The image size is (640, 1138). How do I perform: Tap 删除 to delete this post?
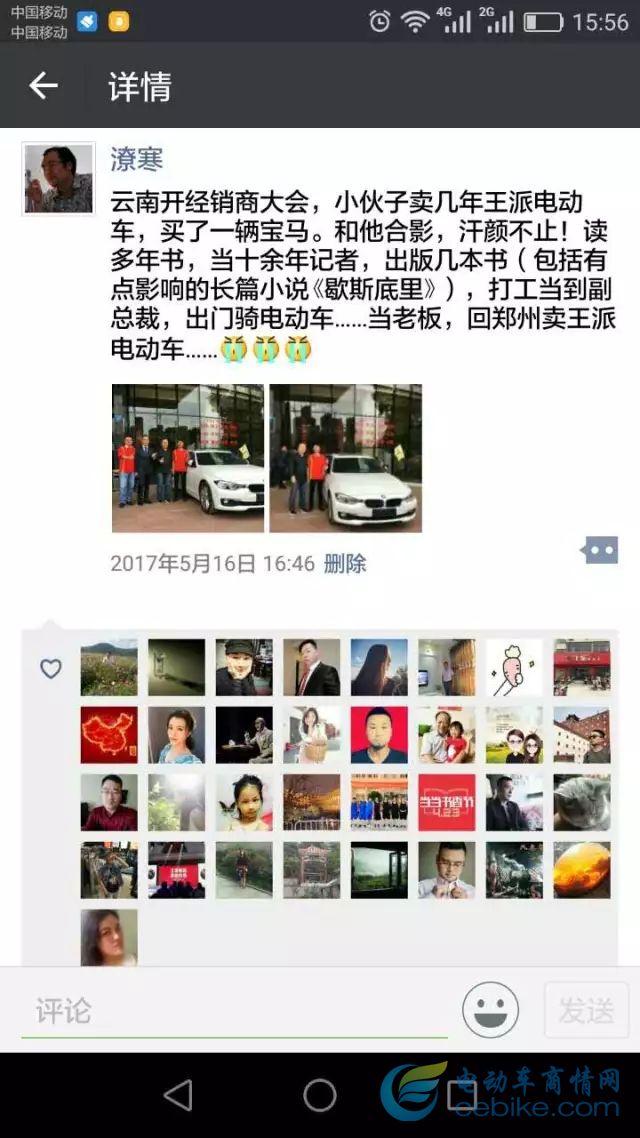[345, 564]
